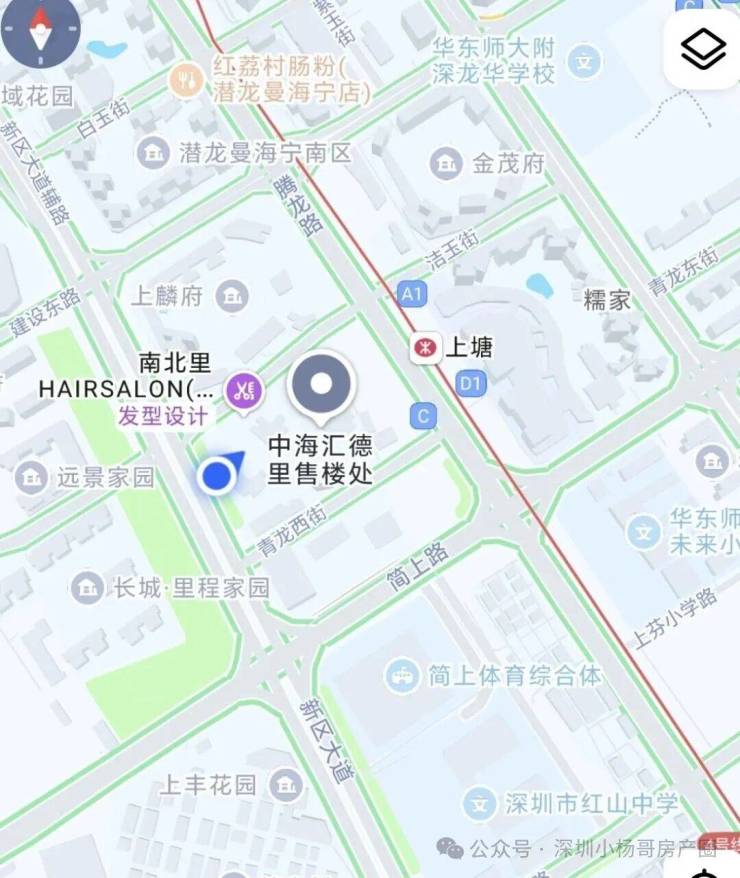This screenshot has width=740, height=878.
Task: Open the 金茂府 residential marker
Action: click(x=446, y=164)
